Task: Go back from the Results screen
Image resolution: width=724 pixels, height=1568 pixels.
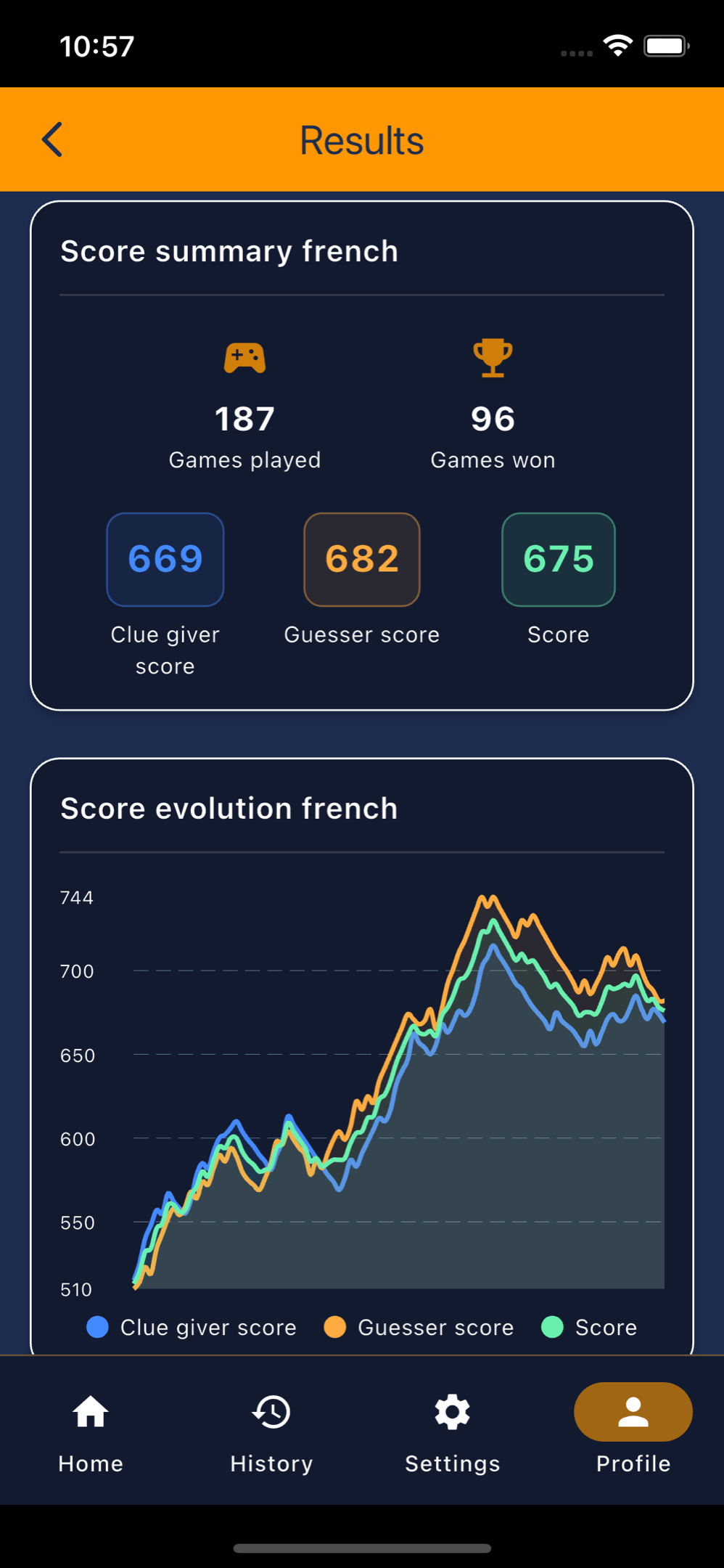Action: coord(52,139)
